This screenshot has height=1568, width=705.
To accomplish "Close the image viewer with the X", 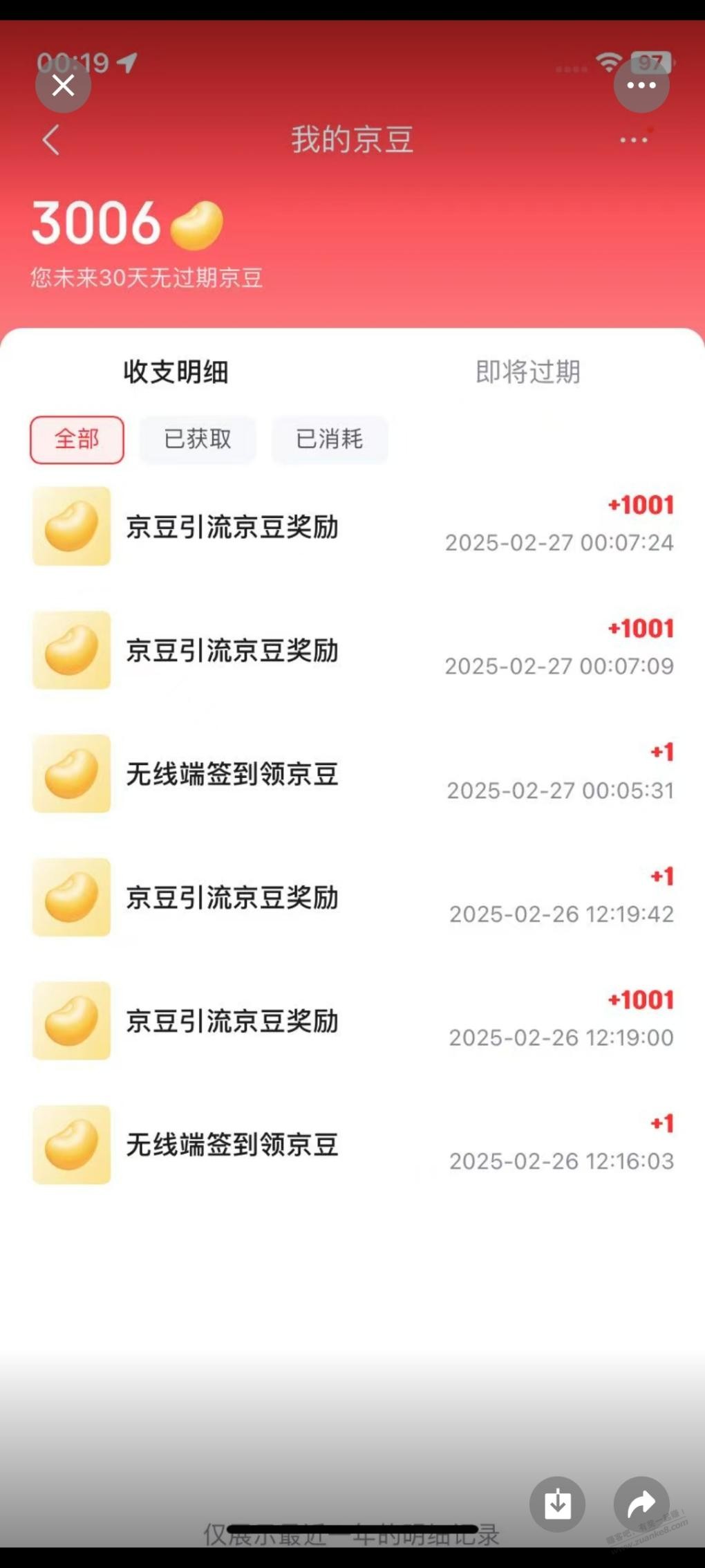I will point(63,86).
